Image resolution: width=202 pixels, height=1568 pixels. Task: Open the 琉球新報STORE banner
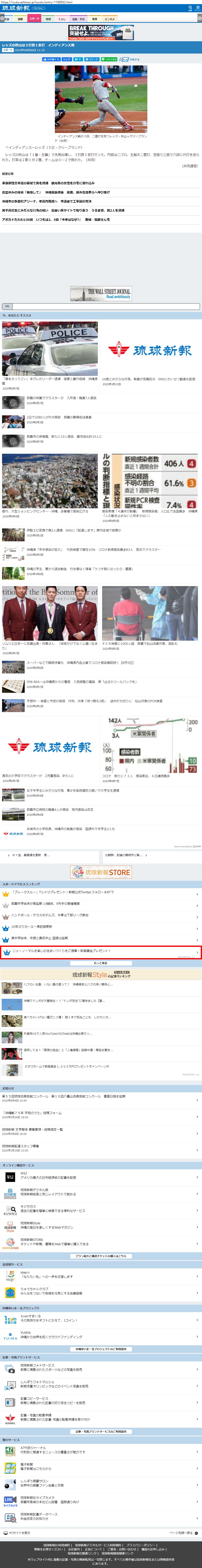click(101, 872)
